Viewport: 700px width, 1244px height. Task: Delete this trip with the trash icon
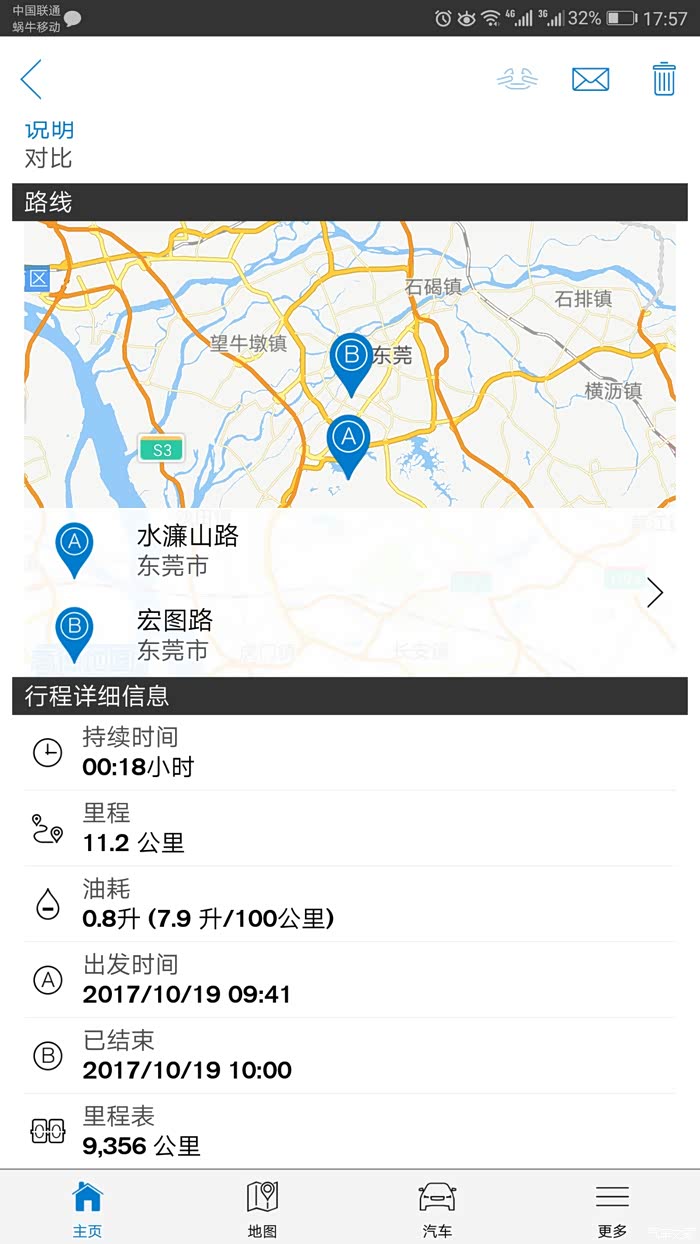pyautogui.click(x=664, y=79)
